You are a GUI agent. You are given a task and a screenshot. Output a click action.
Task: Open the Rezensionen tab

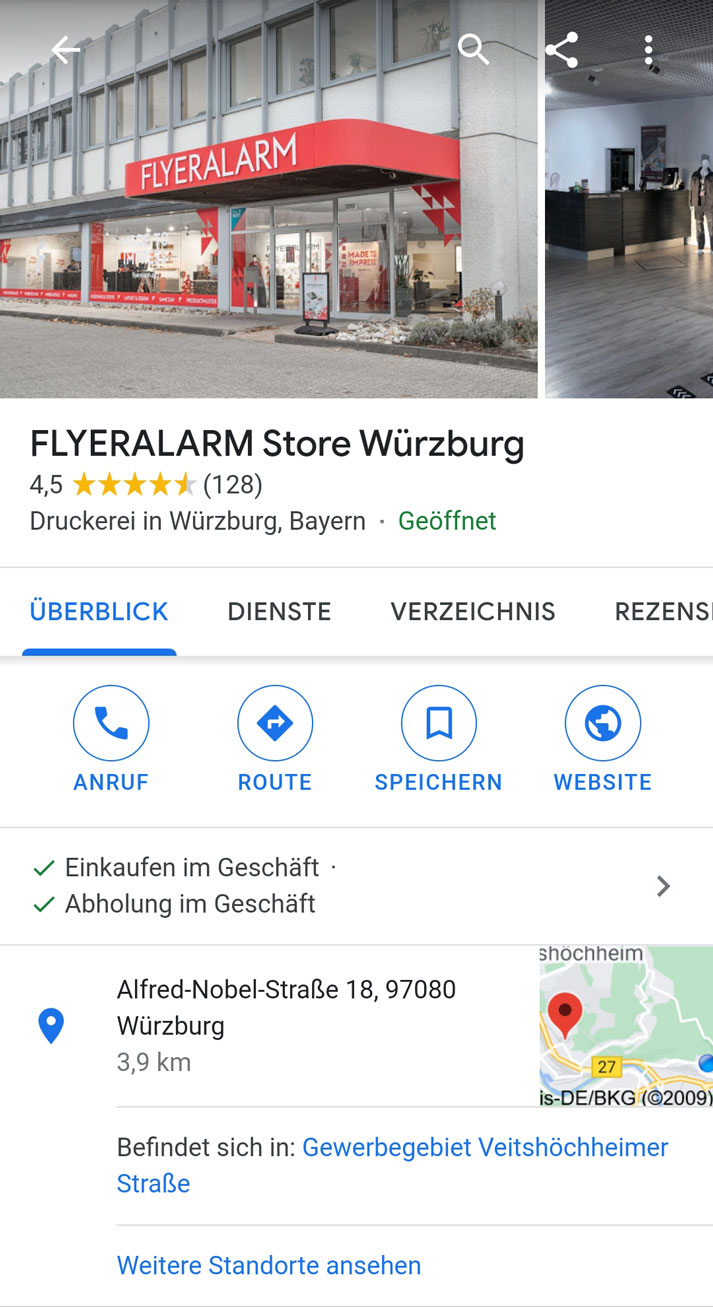[662, 612]
